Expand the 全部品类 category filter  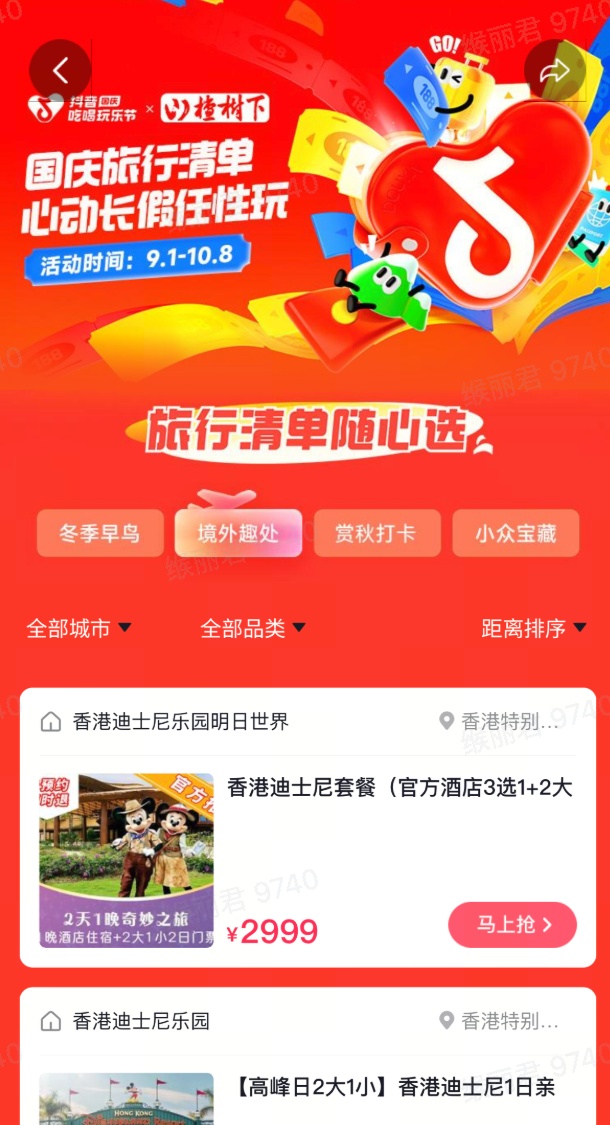click(x=253, y=628)
